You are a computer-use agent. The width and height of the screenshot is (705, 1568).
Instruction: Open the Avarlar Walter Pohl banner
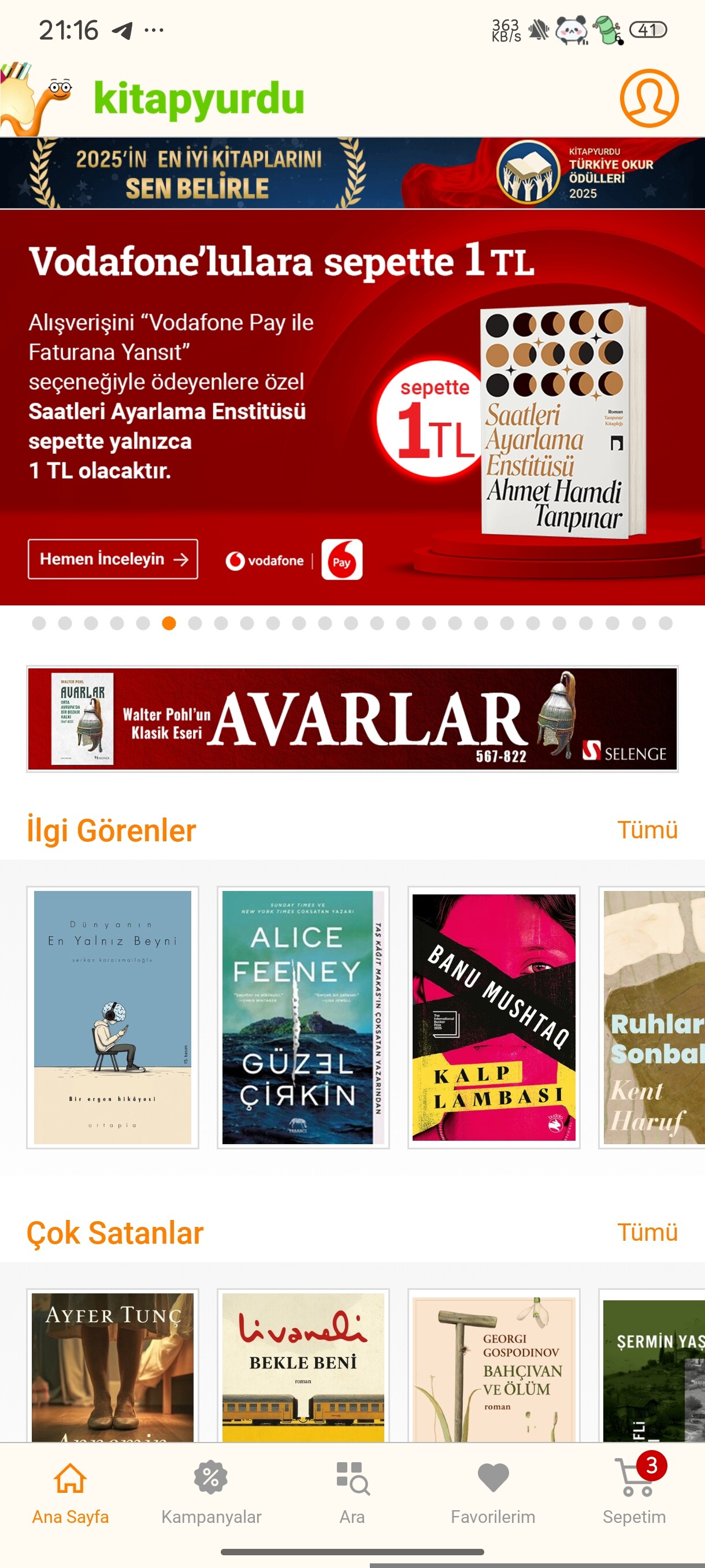click(x=352, y=718)
